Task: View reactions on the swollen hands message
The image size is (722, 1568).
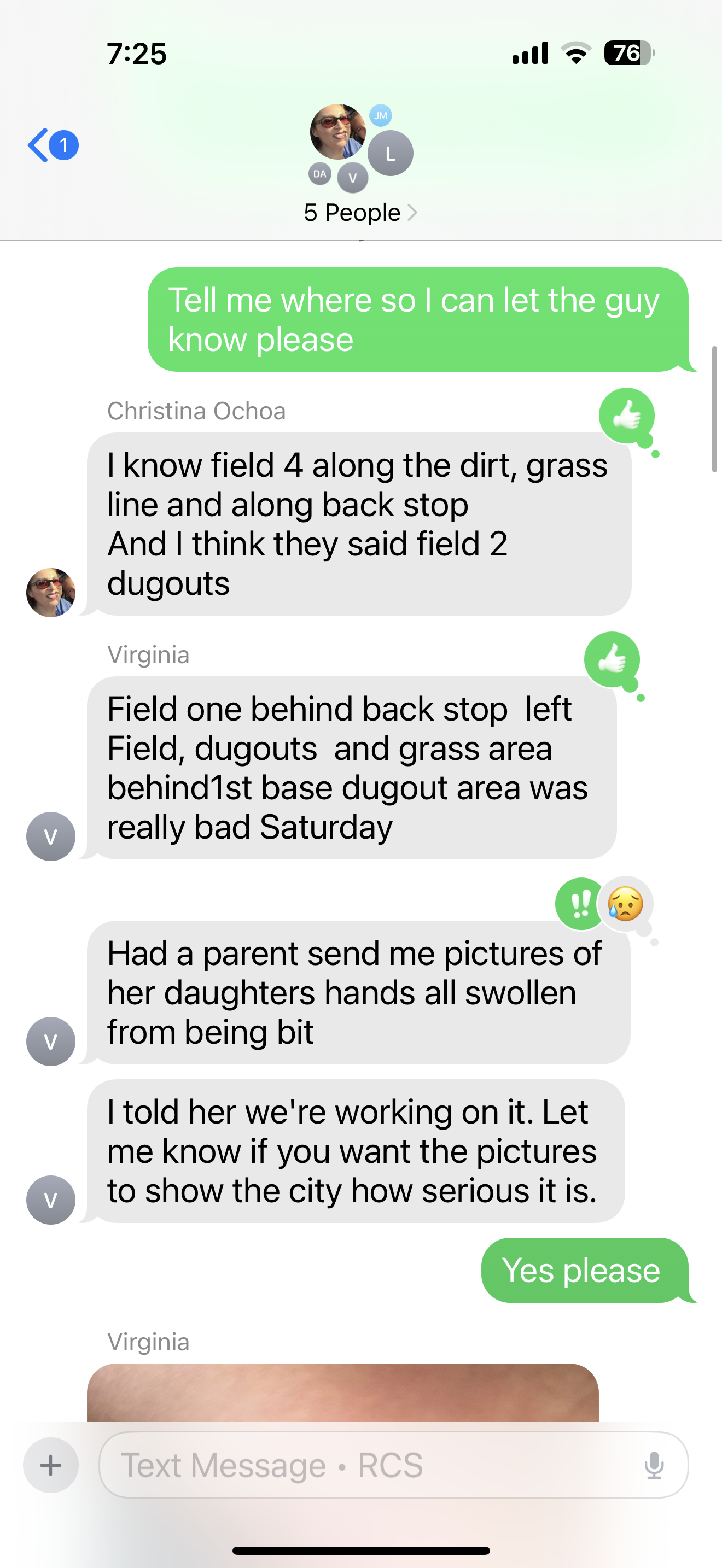Action: click(x=604, y=904)
